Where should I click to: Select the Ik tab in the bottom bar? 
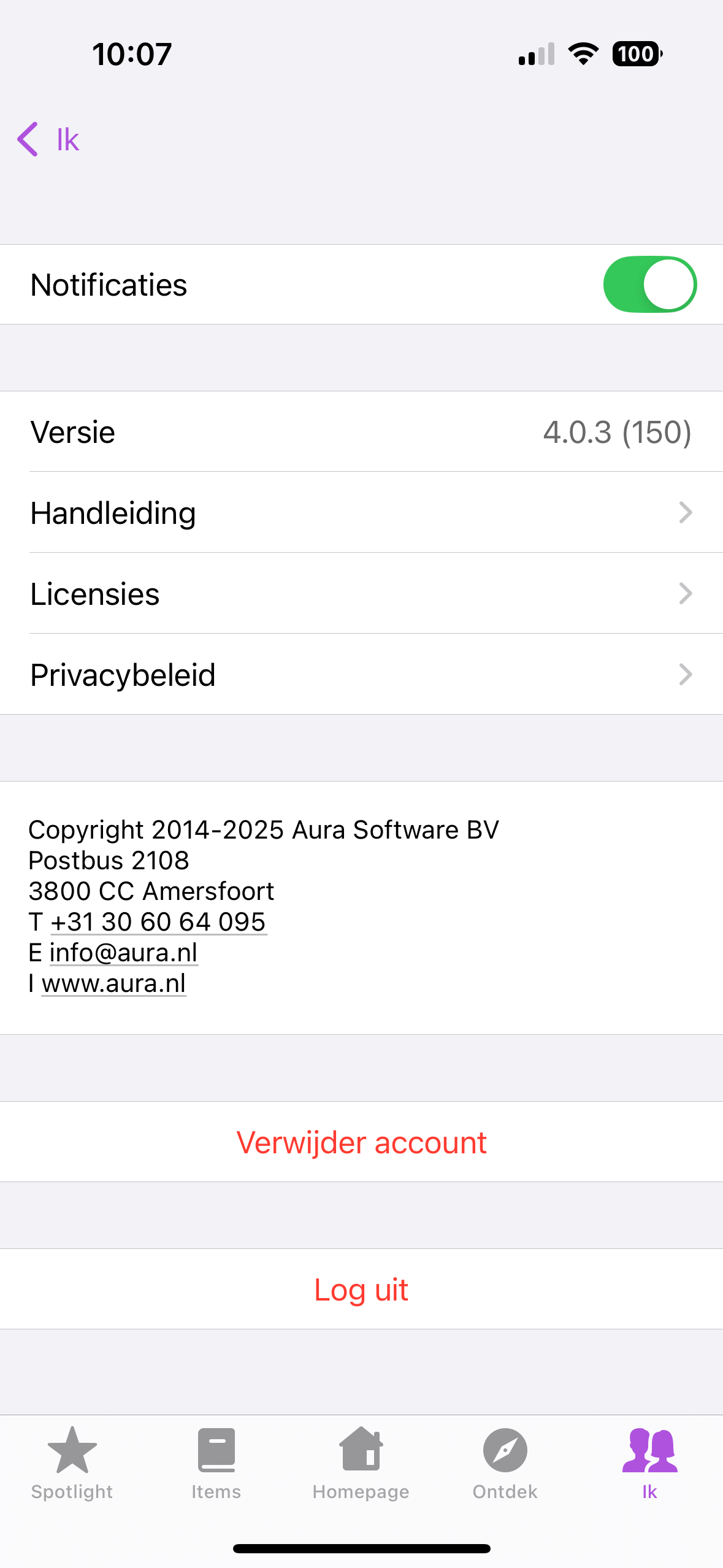coord(649,1462)
